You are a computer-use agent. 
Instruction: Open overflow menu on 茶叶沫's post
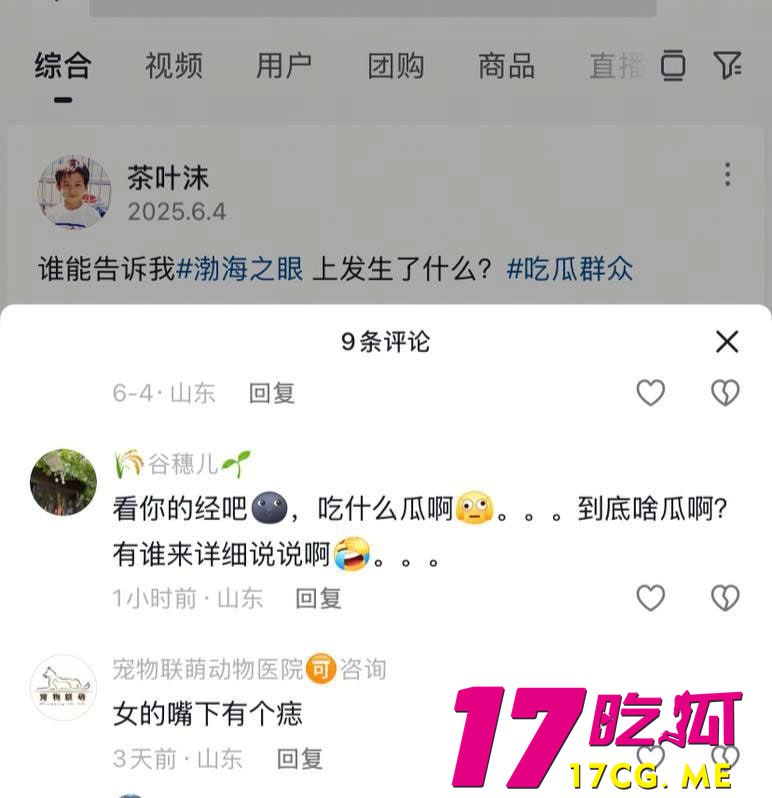pyautogui.click(x=727, y=176)
